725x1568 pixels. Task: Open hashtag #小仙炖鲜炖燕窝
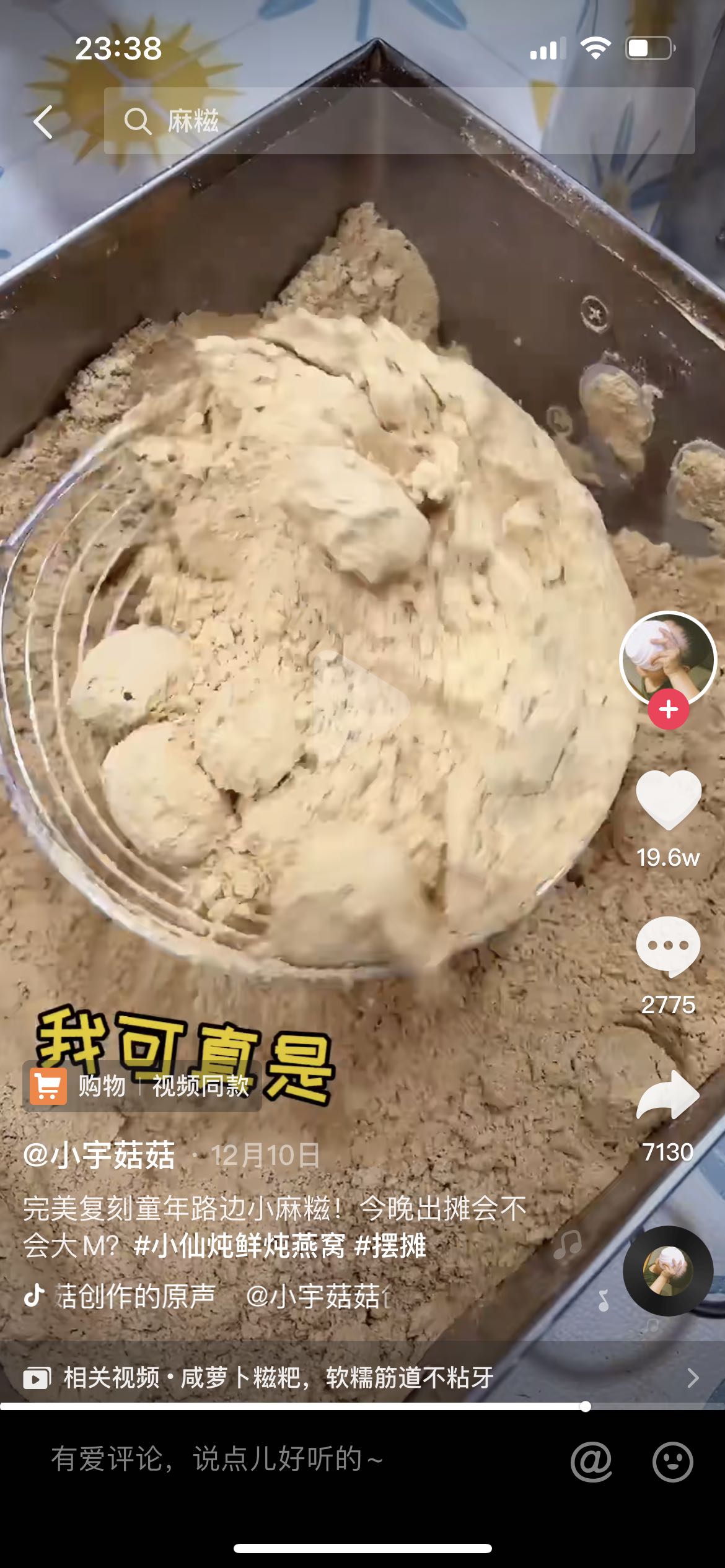tap(239, 1245)
